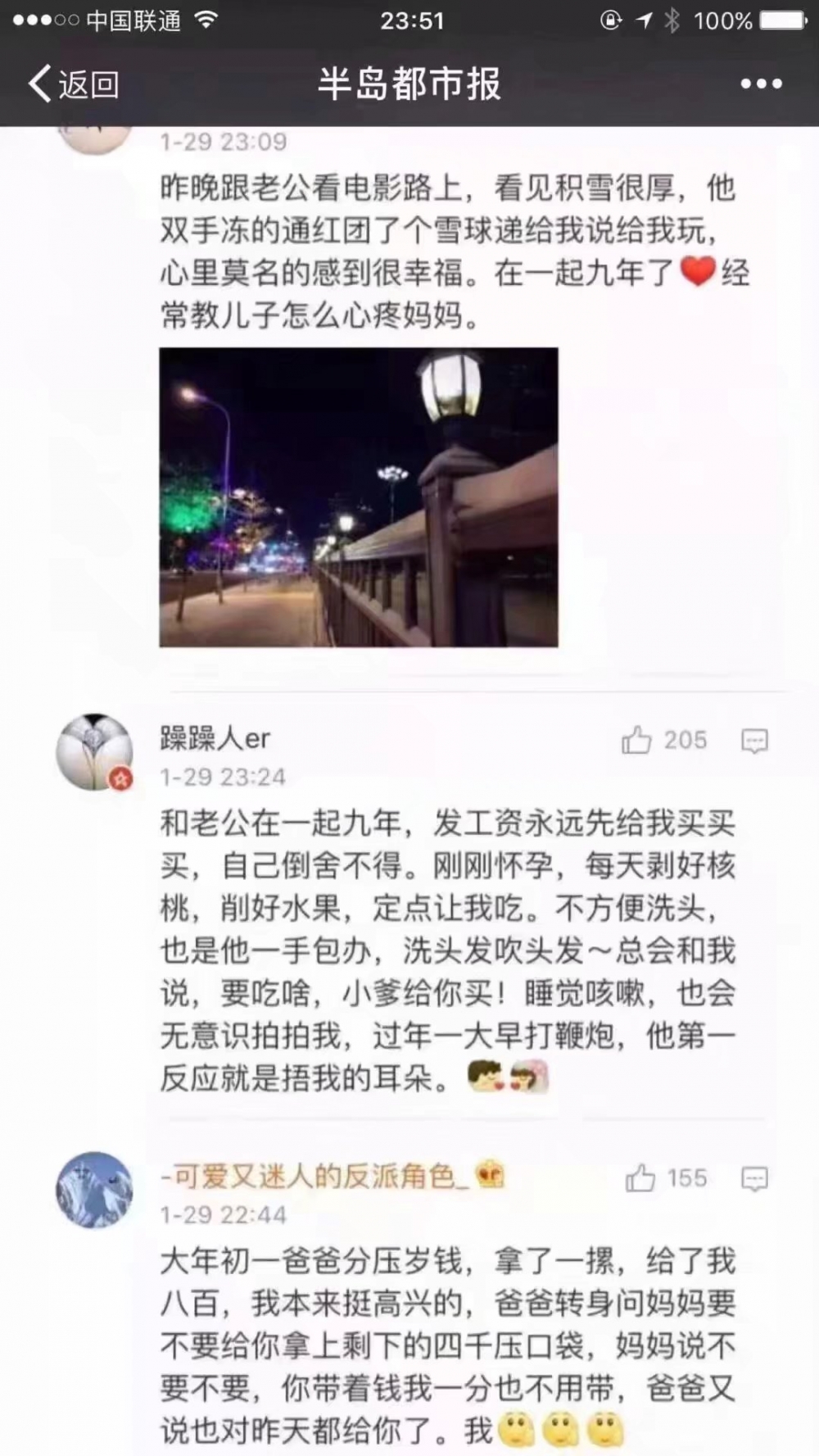Image resolution: width=819 pixels, height=1456 pixels.
Task: Open 躁躁人er's profile avatar
Action: click(95, 752)
